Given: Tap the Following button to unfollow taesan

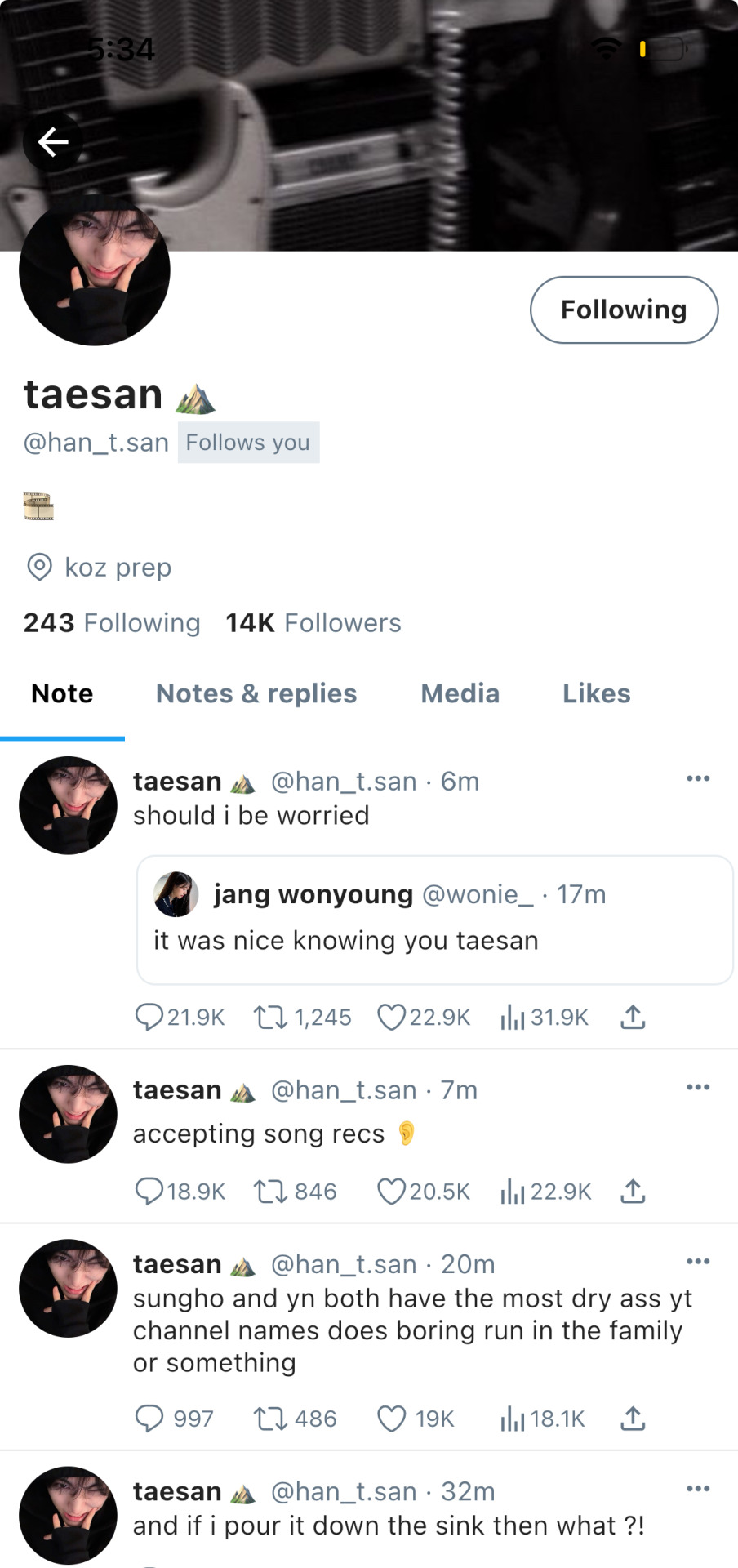Looking at the screenshot, I should point(624,310).
